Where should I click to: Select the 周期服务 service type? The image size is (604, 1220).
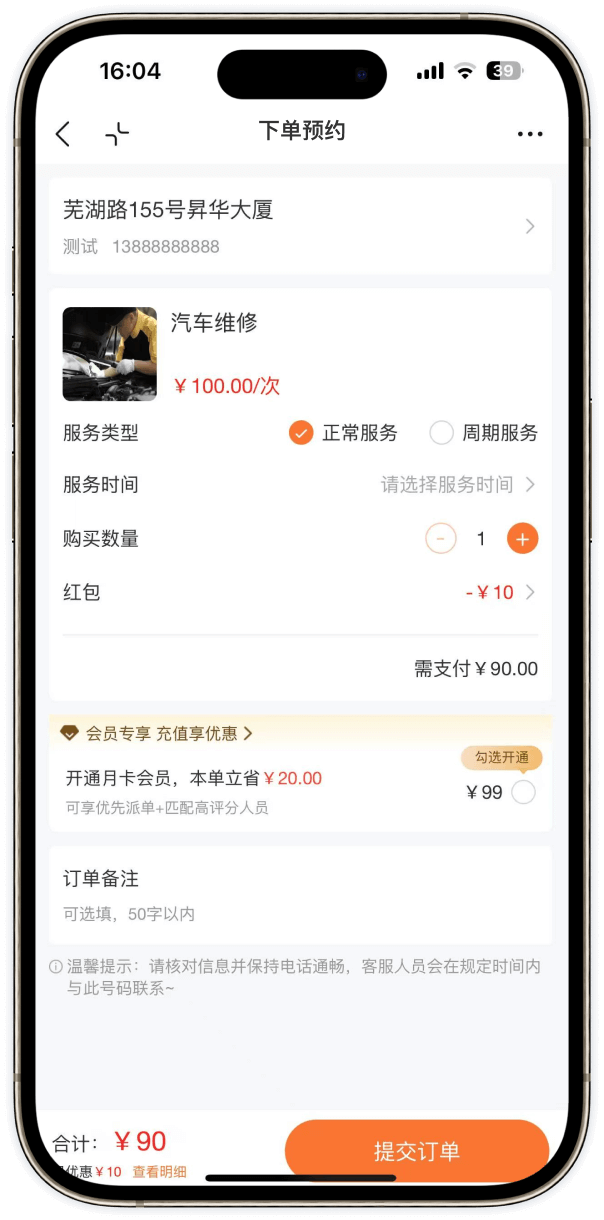tap(441, 433)
